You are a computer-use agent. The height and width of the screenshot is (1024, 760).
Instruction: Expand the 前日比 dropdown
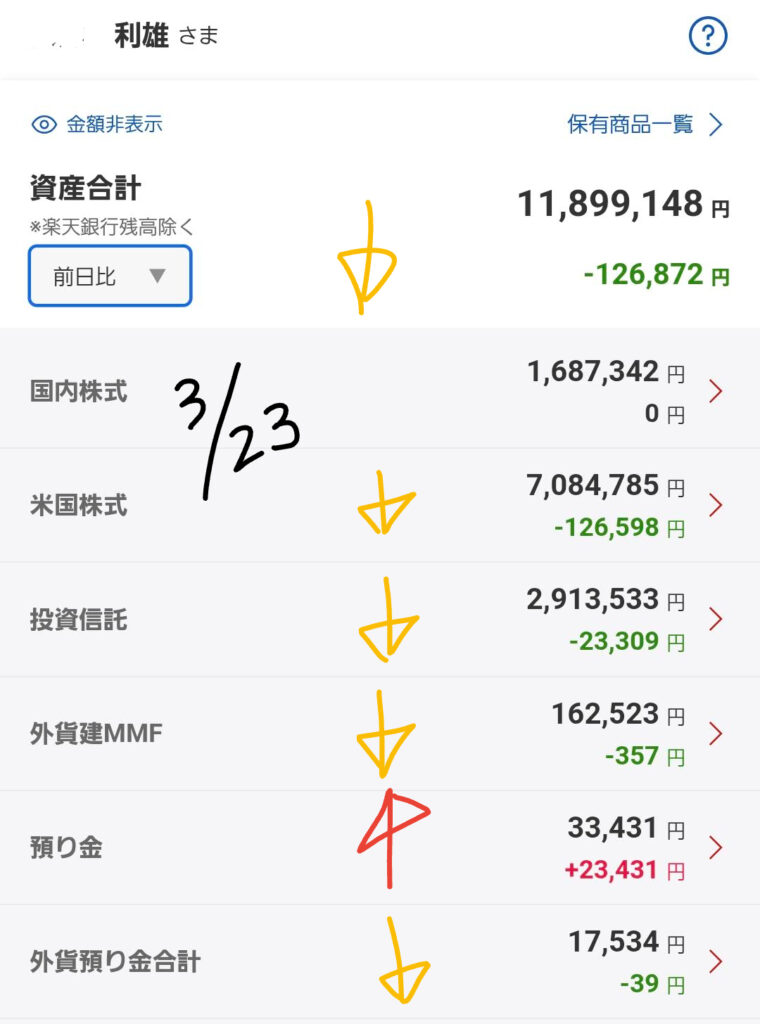coord(110,276)
